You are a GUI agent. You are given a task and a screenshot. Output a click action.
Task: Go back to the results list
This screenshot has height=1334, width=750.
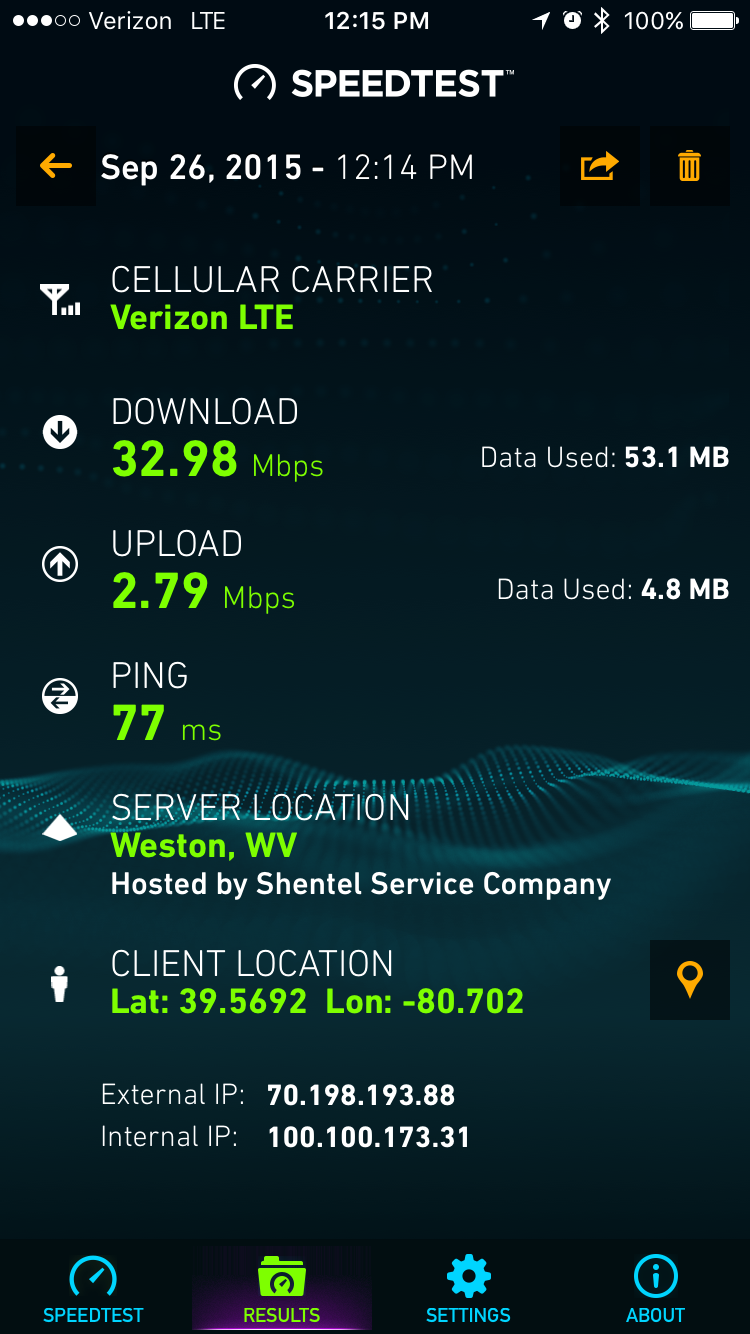click(56, 166)
